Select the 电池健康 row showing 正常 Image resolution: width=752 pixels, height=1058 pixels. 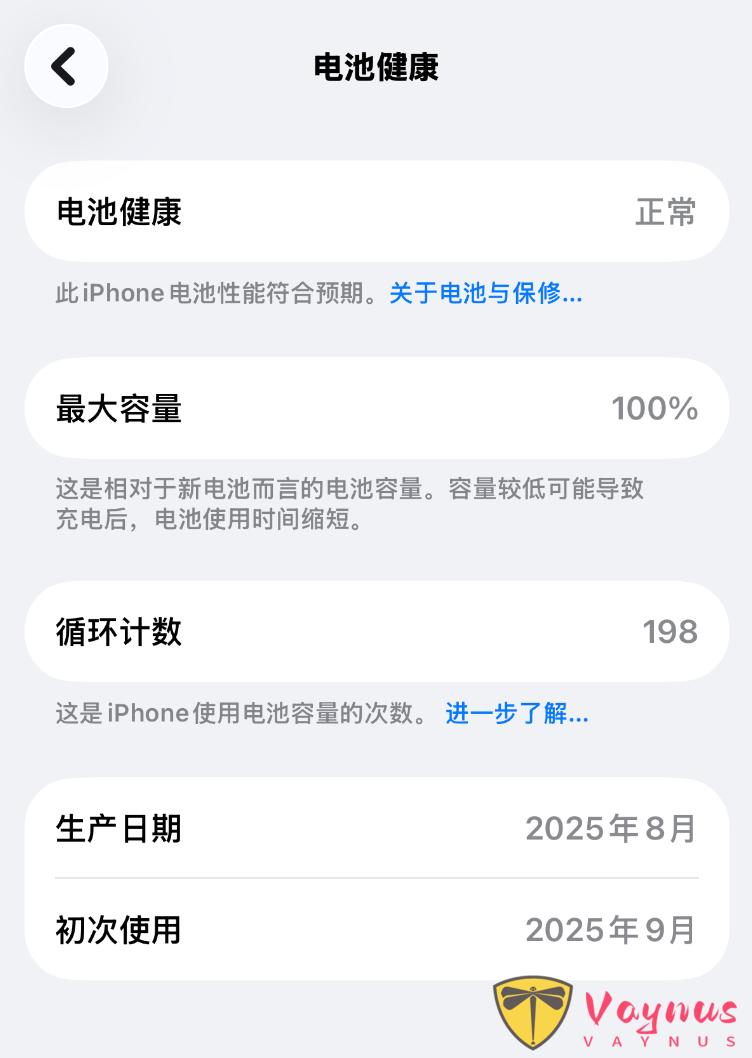(x=376, y=212)
